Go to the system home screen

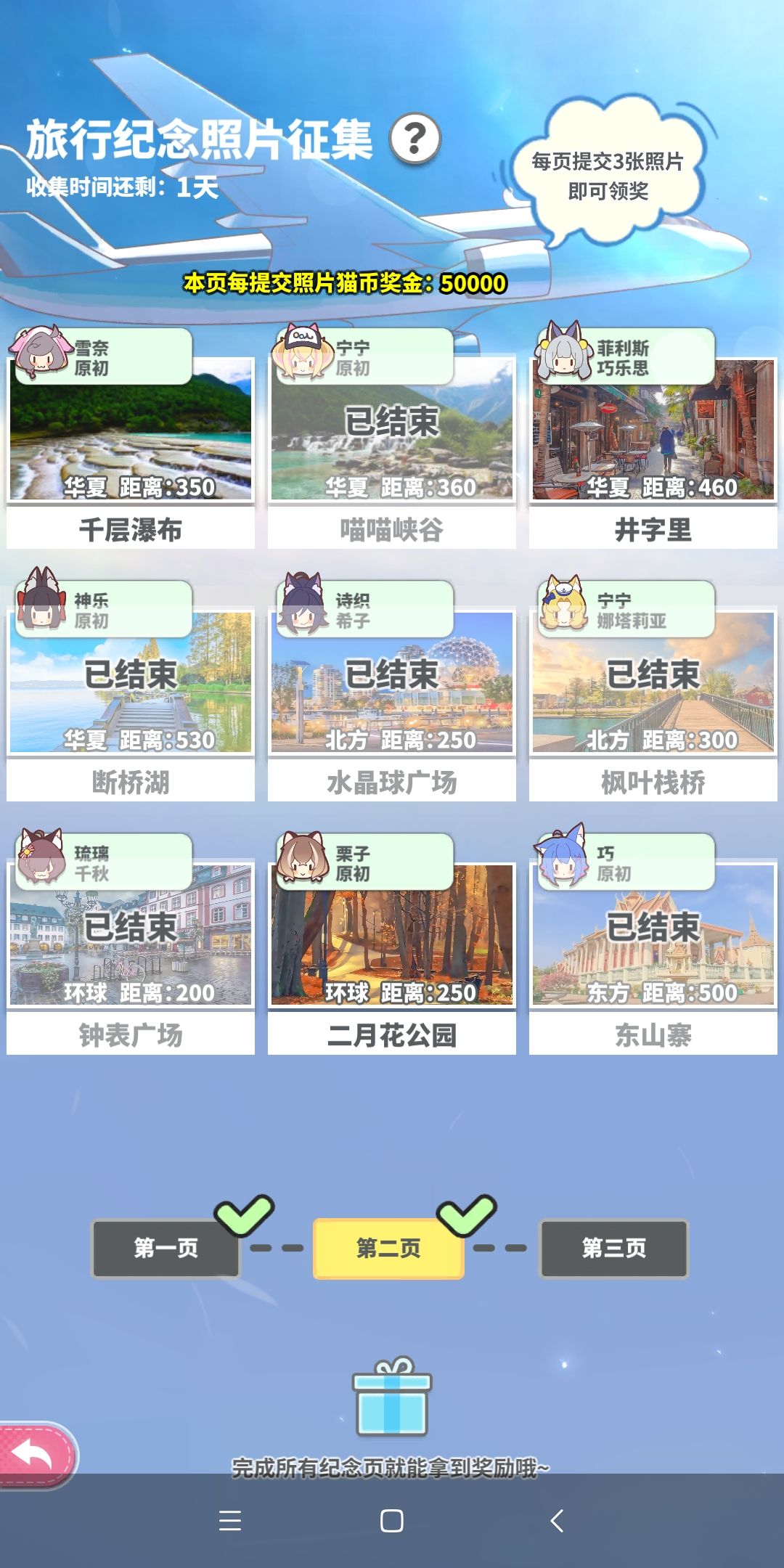[x=392, y=1520]
